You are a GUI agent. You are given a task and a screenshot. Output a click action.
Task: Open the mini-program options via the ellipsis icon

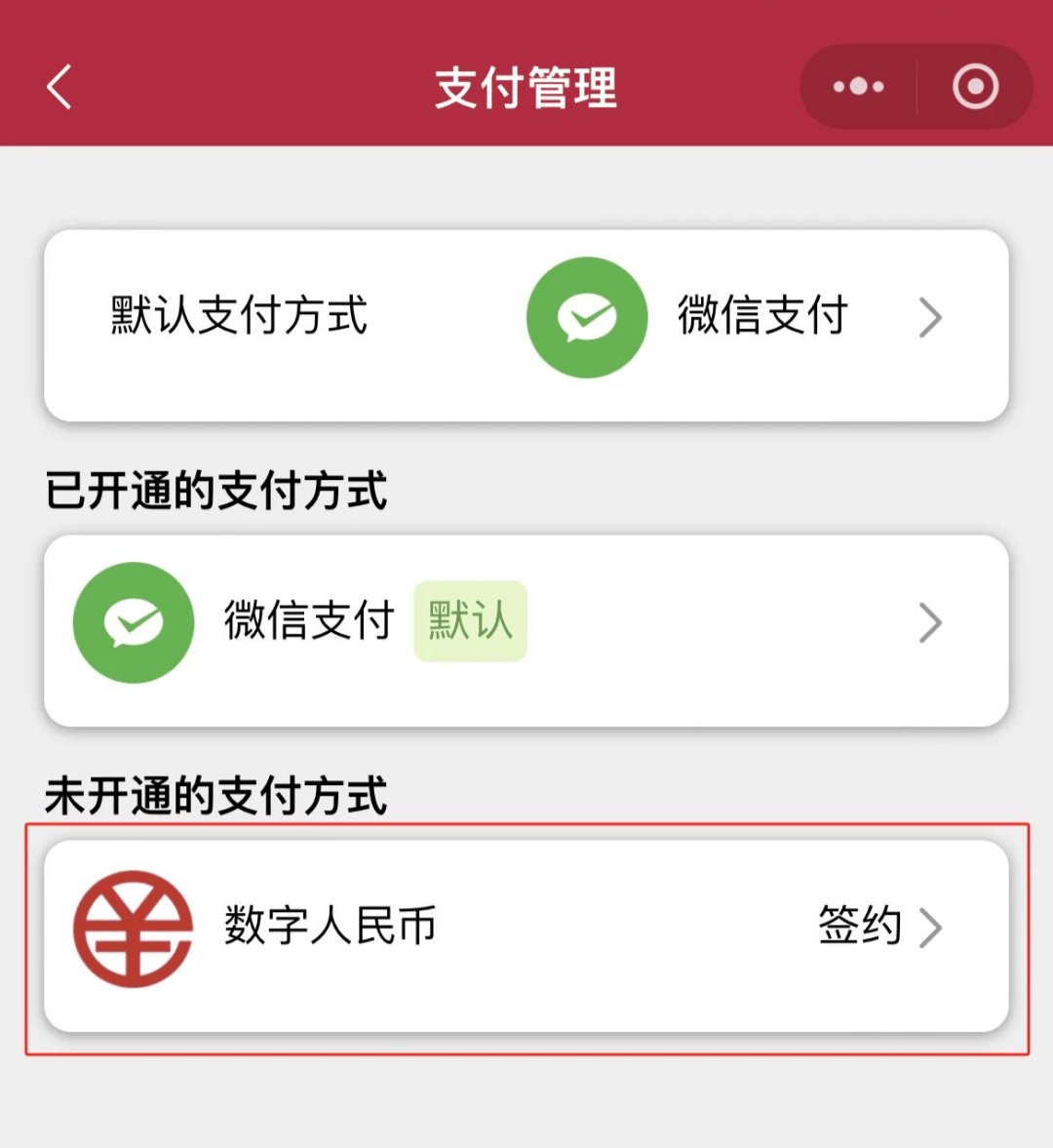[x=857, y=86]
